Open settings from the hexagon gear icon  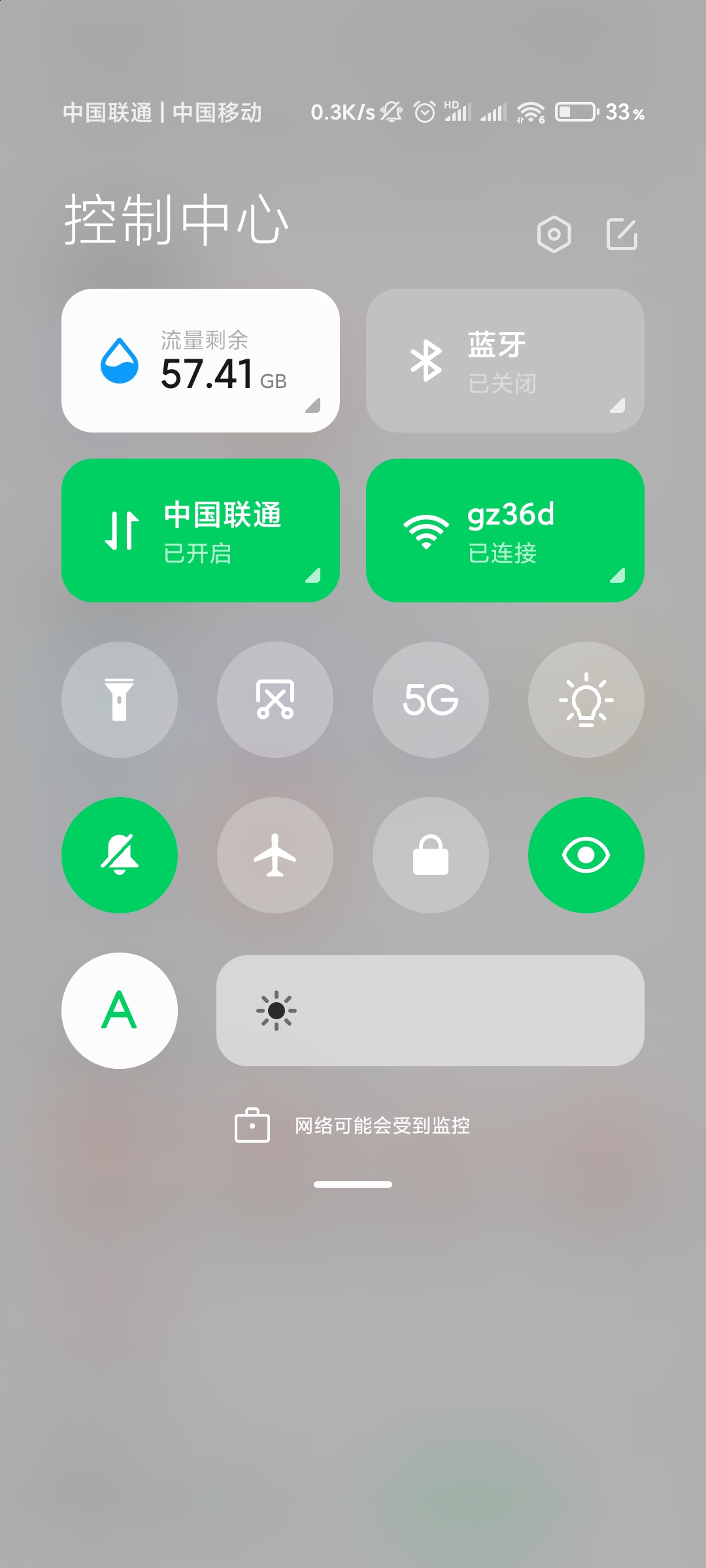point(554,234)
